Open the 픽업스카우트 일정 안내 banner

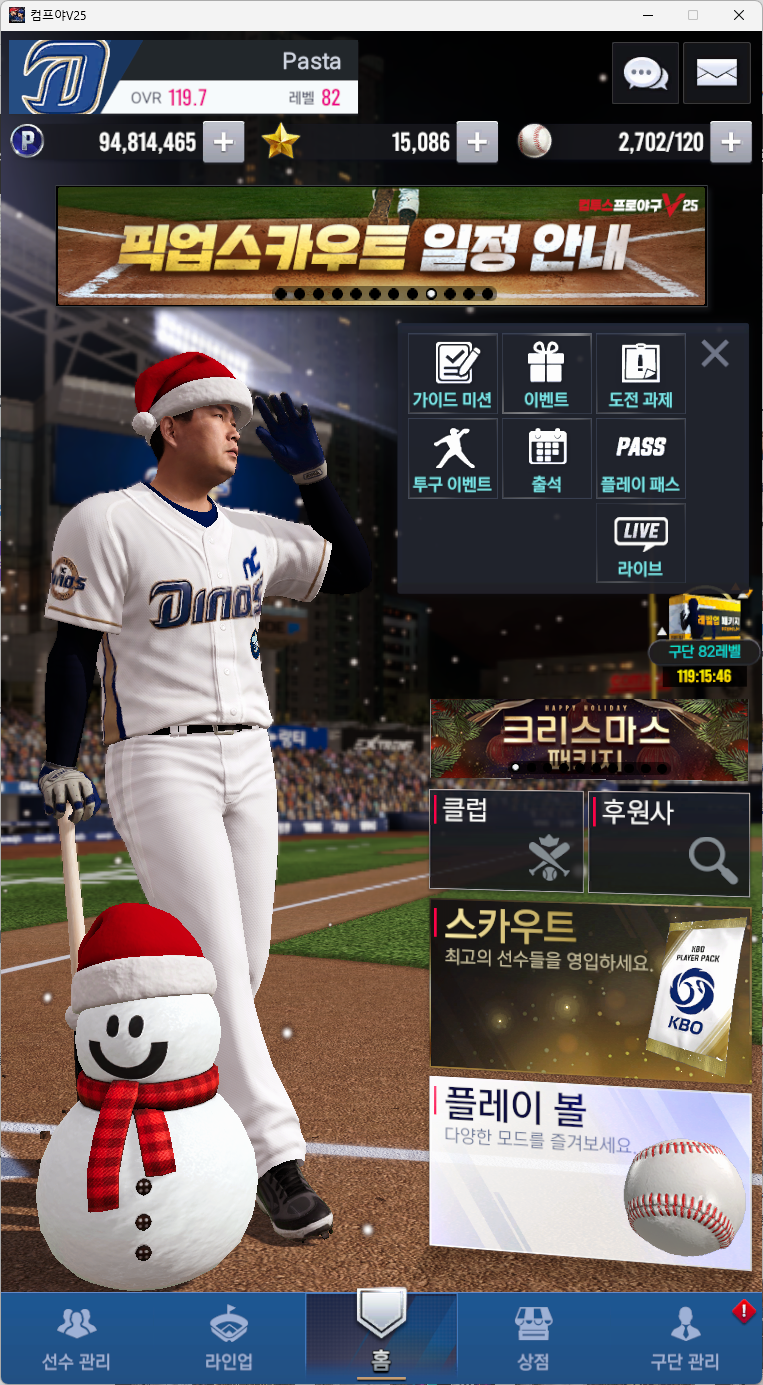382,245
